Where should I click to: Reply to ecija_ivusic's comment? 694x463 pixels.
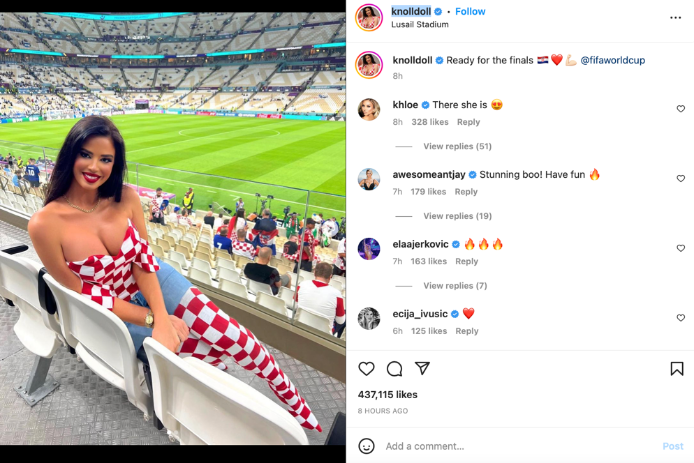coord(467,331)
